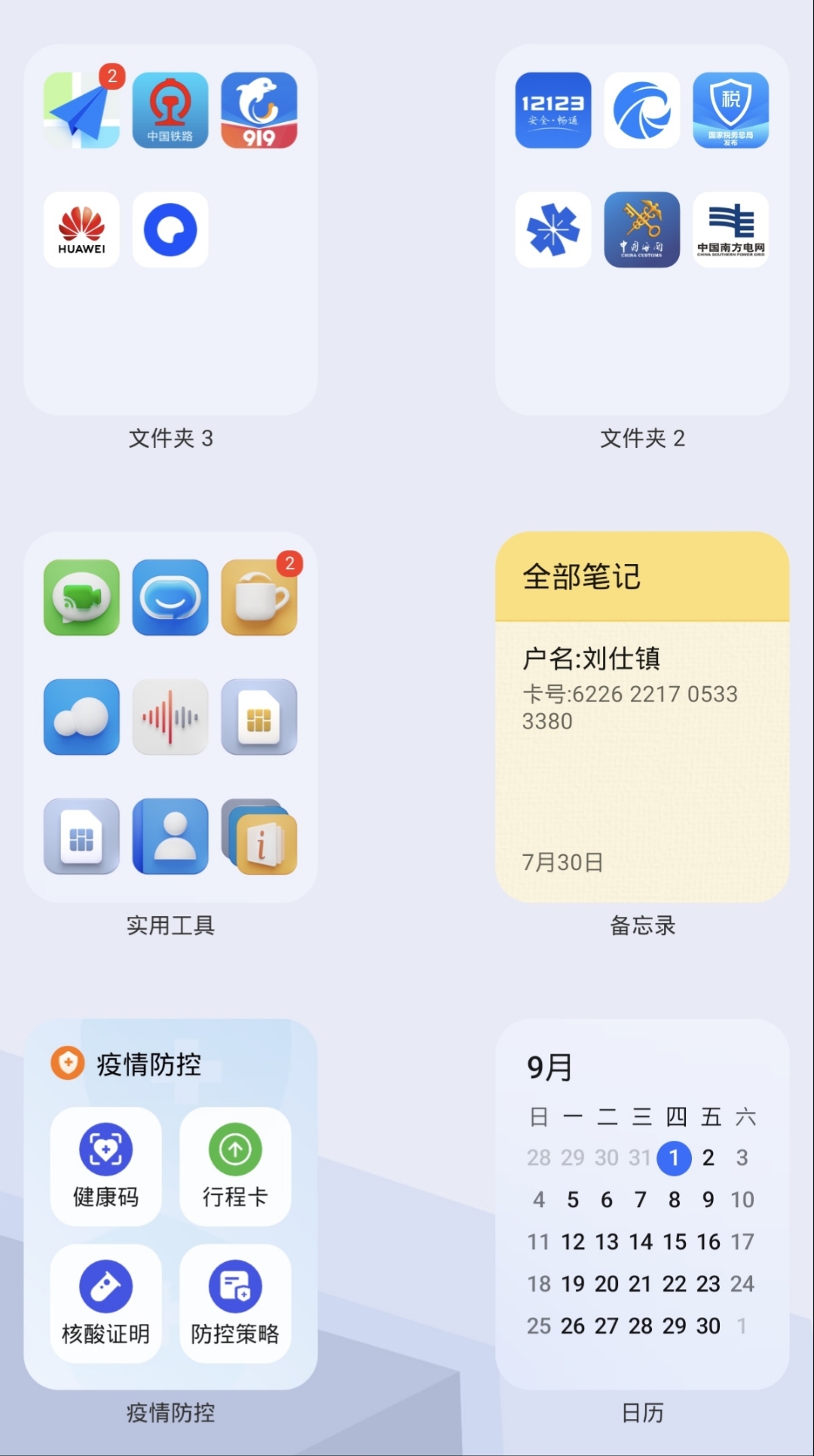Open the 健康码 health code
Viewport: 814px width, 1456px height.
(x=106, y=1166)
